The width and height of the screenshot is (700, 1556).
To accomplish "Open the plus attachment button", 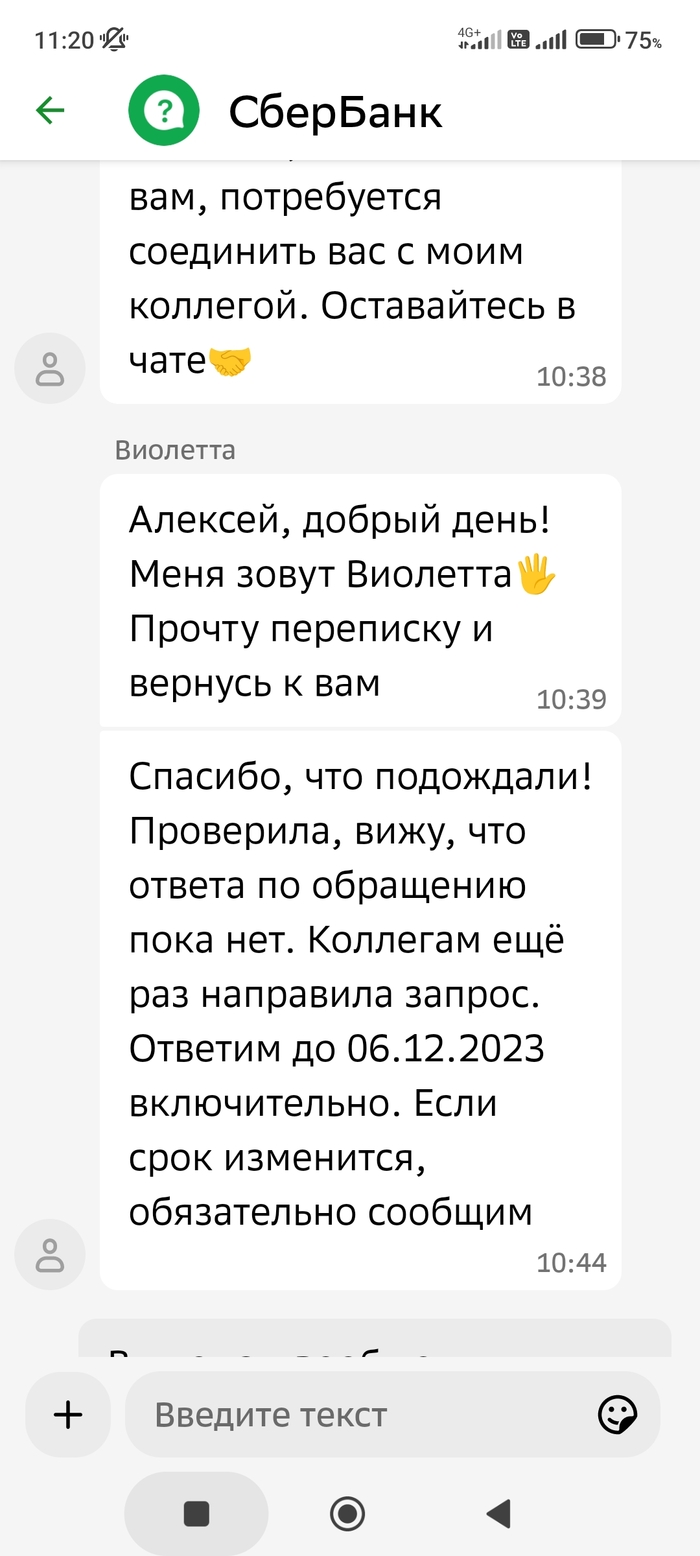I will pyautogui.click(x=68, y=1414).
